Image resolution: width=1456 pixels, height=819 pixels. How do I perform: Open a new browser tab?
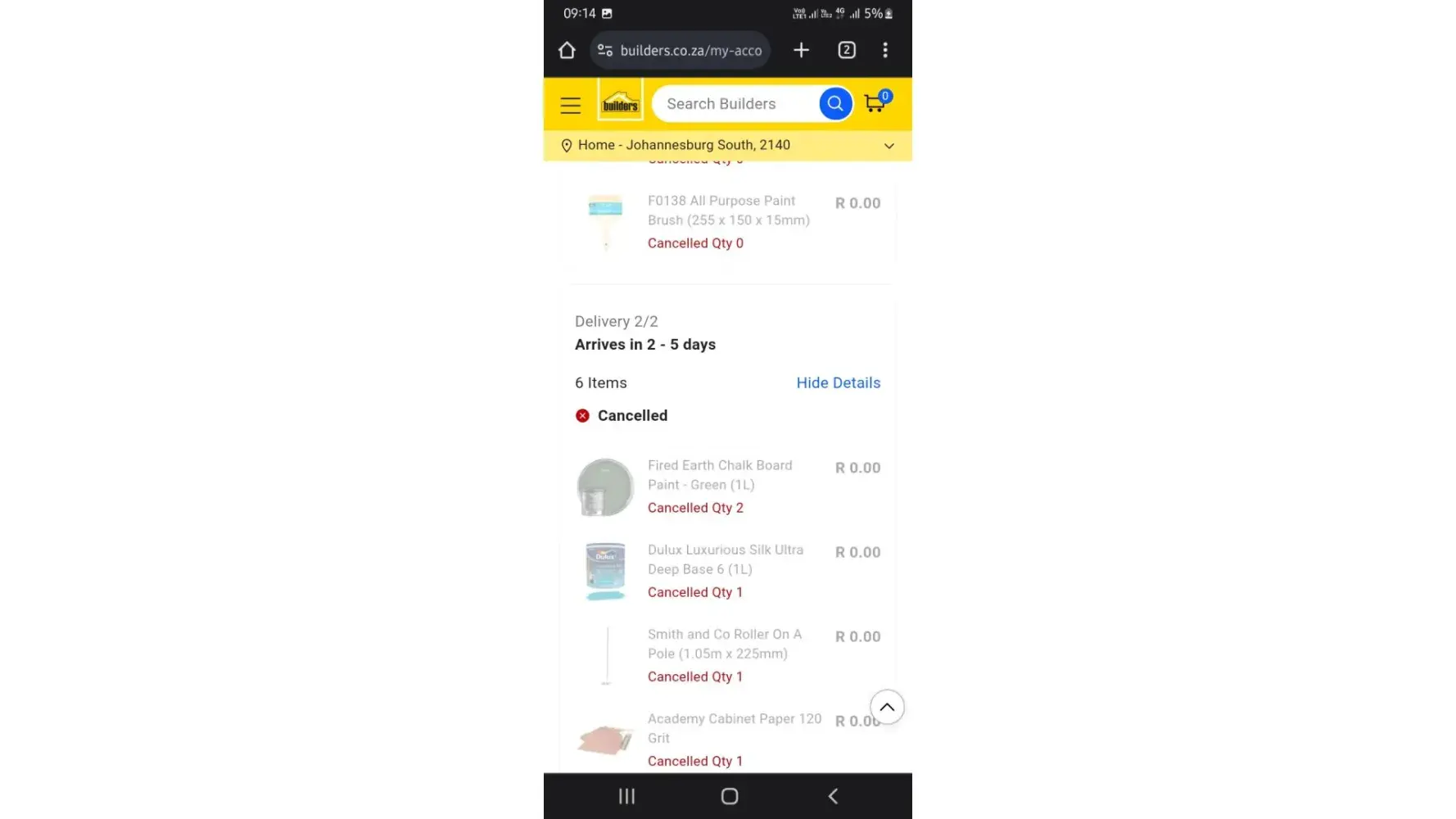pos(801,50)
